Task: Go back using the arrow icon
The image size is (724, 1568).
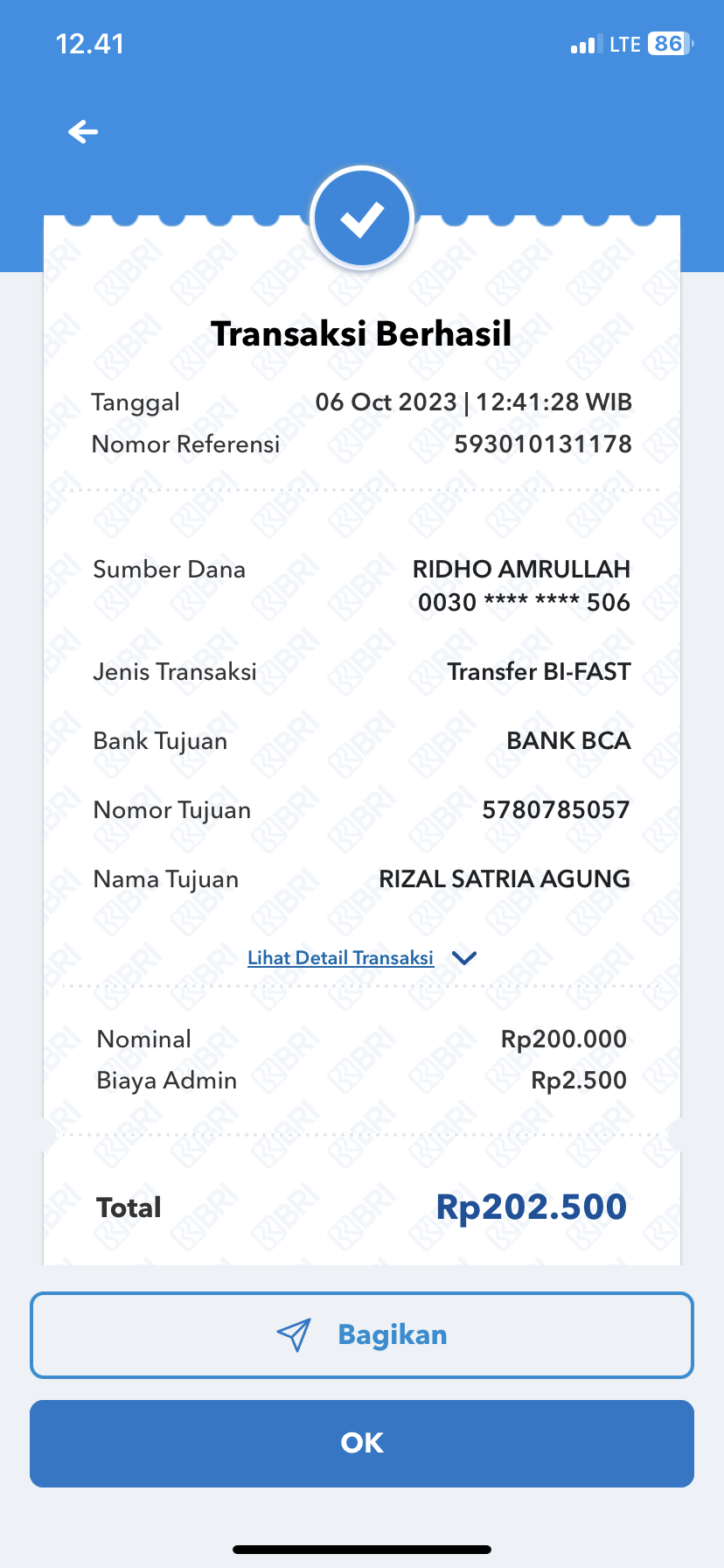Action: click(83, 132)
